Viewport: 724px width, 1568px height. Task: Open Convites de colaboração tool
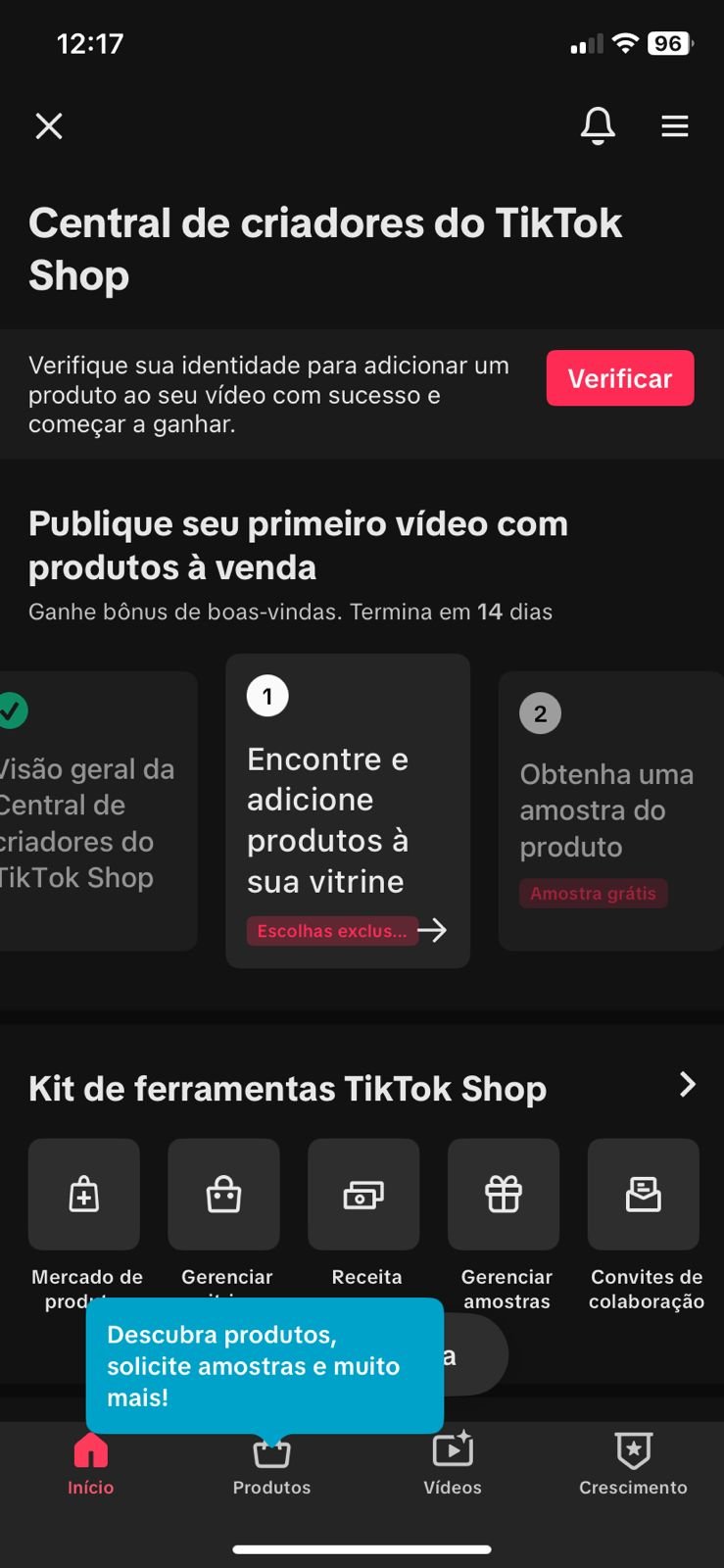tap(644, 1195)
